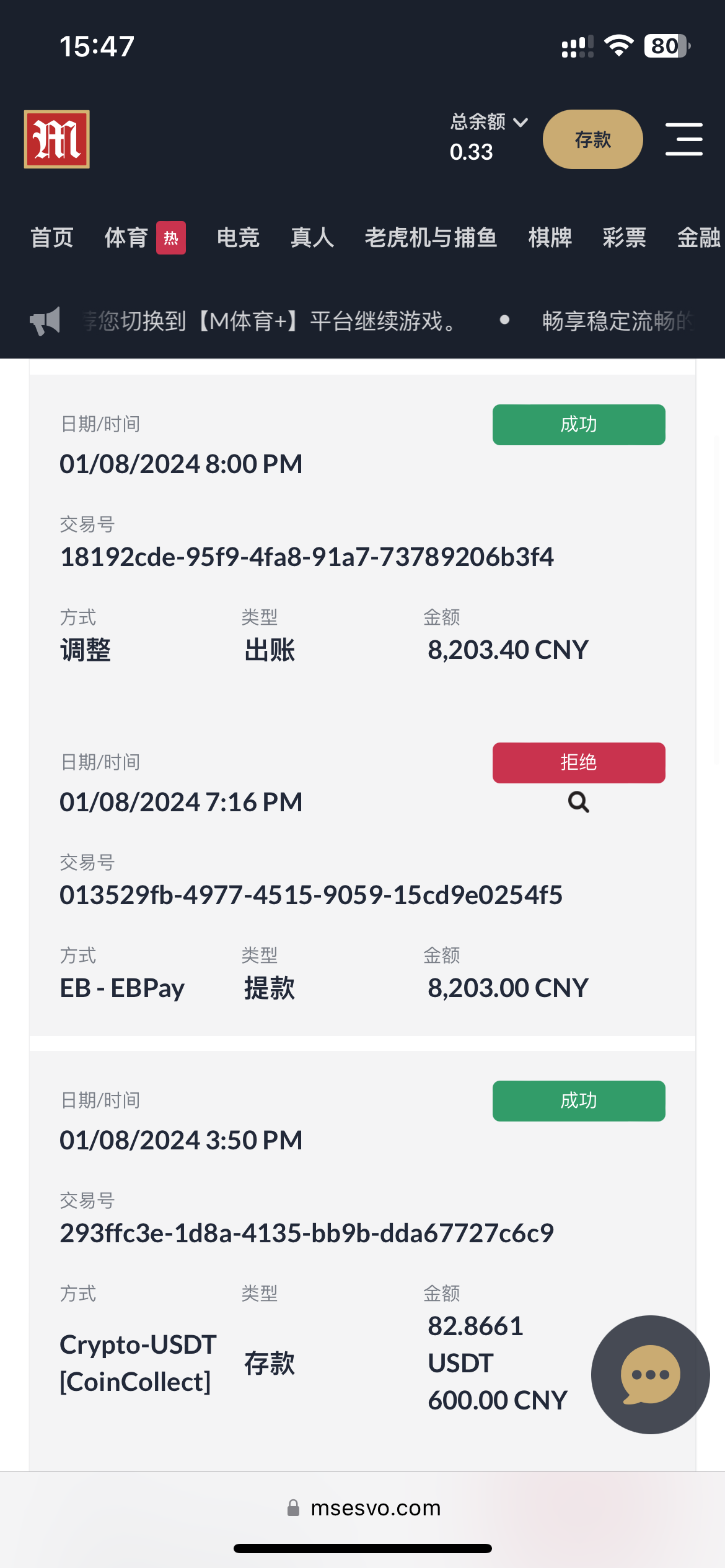Switch to the 电竞 tab
The height and width of the screenshot is (1568, 725).
pos(238,237)
